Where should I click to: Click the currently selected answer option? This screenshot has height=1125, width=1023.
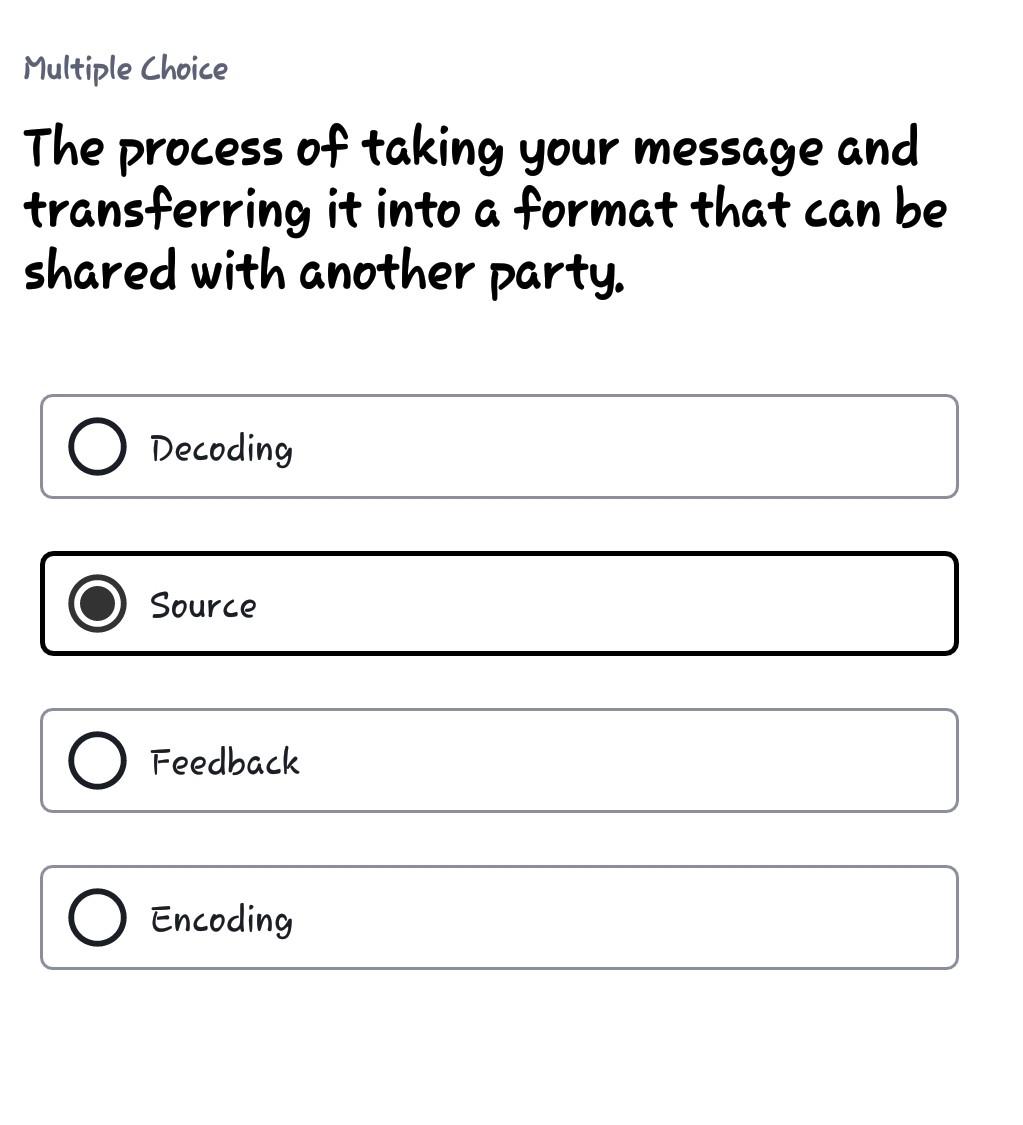coord(500,603)
